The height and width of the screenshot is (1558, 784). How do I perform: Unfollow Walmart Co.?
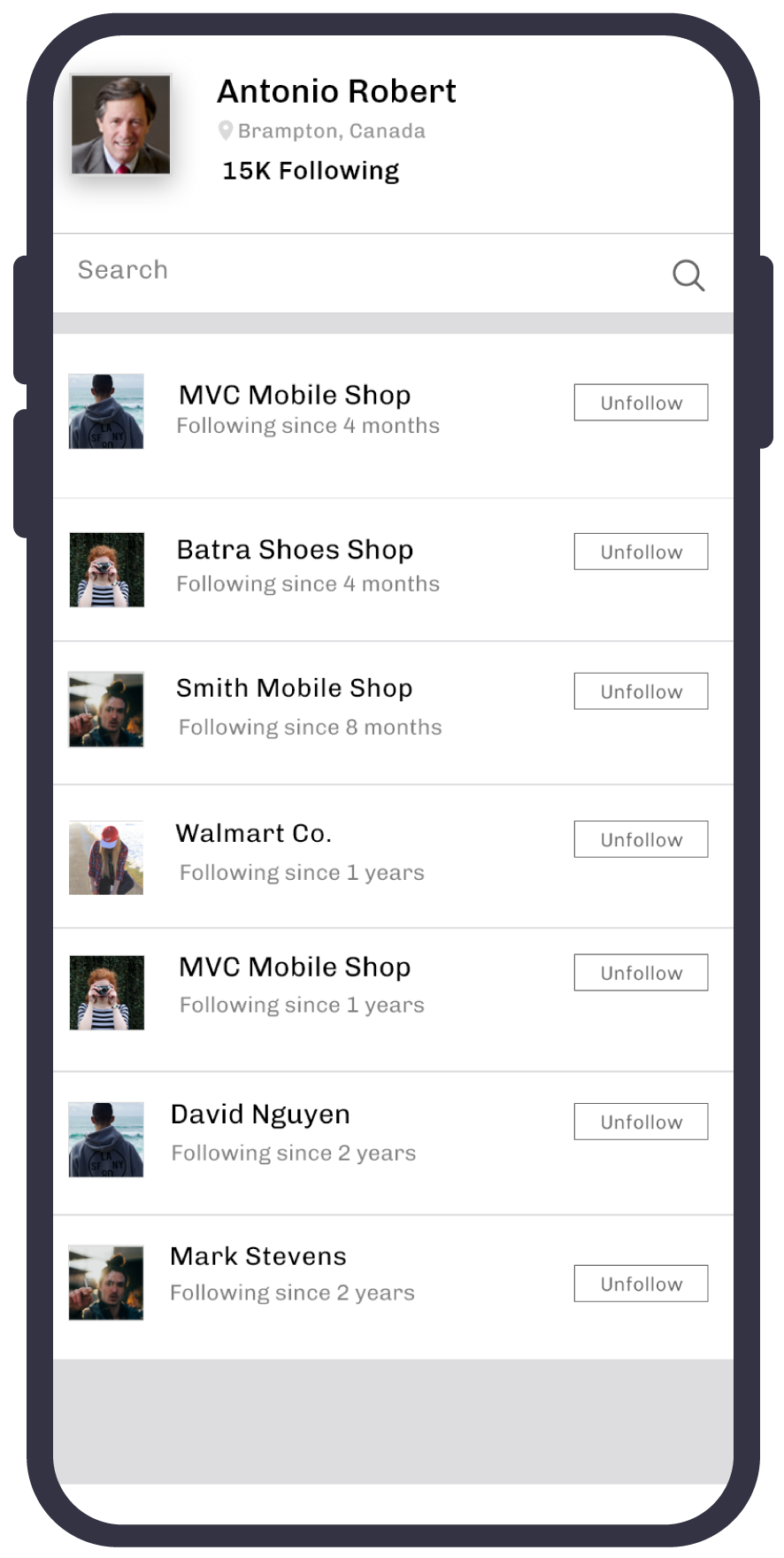pos(641,839)
